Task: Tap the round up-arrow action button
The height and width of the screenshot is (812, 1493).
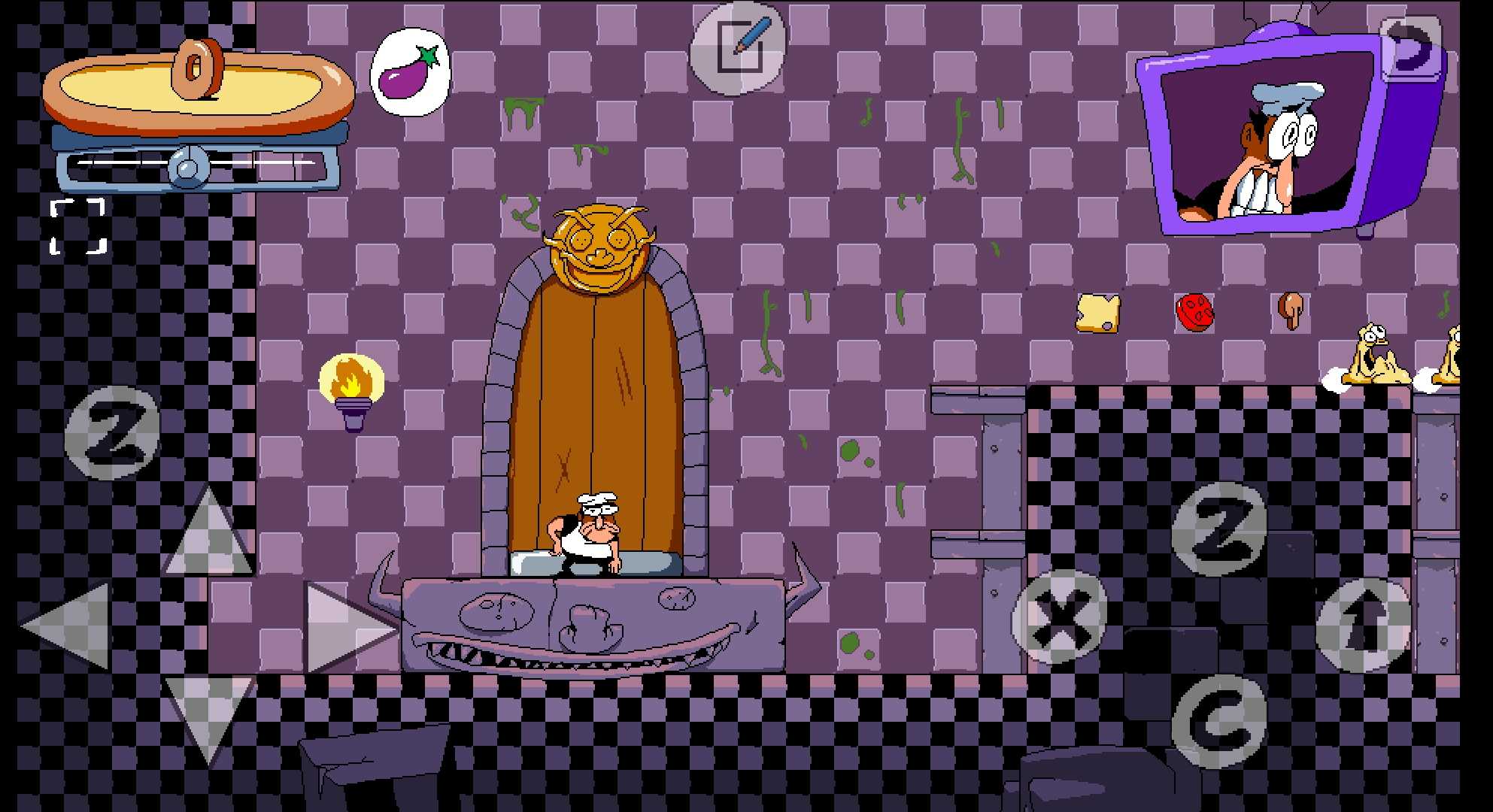Action: [x=1363, y=626]
